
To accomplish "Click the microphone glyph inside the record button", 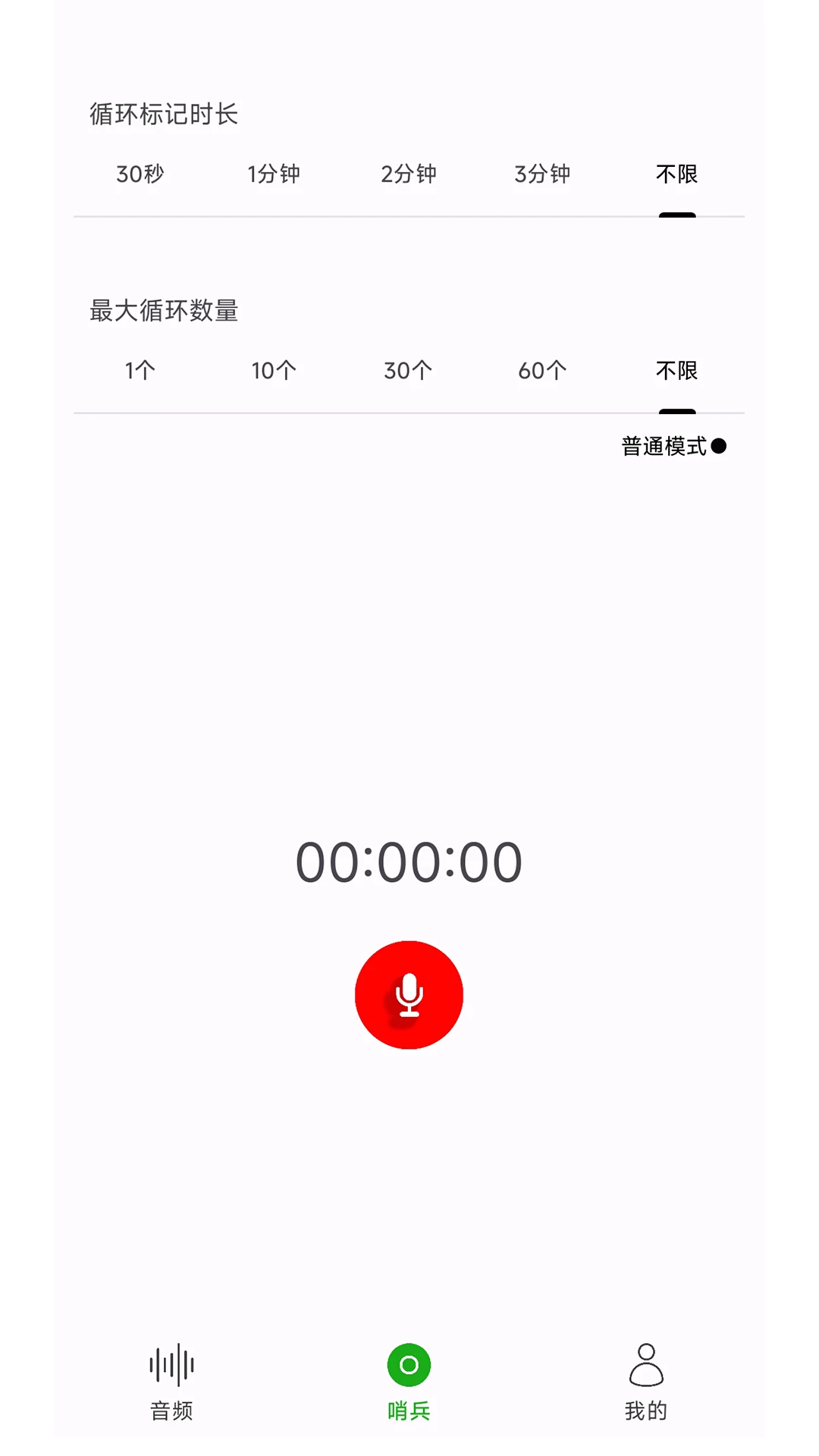I will point(409,996).
